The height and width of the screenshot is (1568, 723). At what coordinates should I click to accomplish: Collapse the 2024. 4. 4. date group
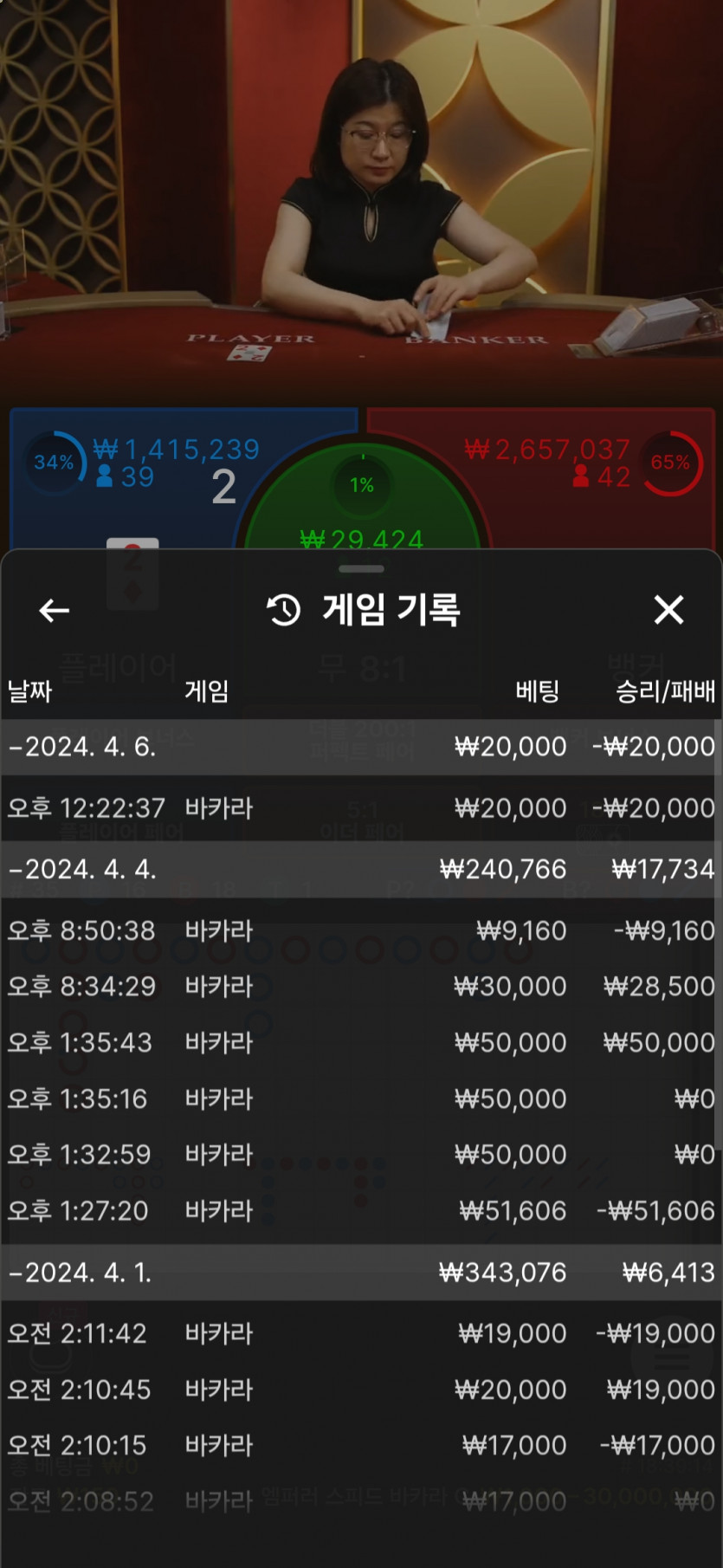pos(82,869)
